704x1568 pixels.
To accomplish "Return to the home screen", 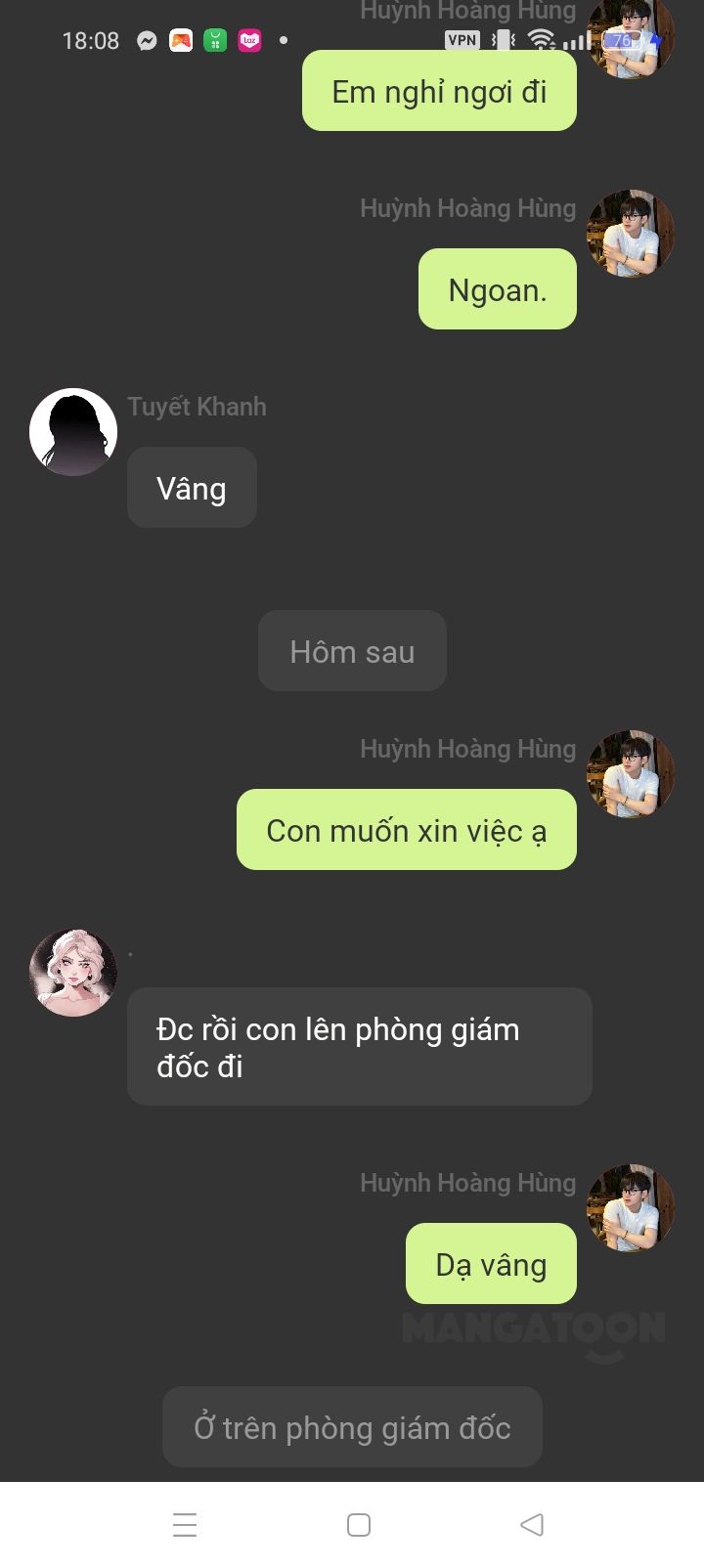I will point(359,1524).
